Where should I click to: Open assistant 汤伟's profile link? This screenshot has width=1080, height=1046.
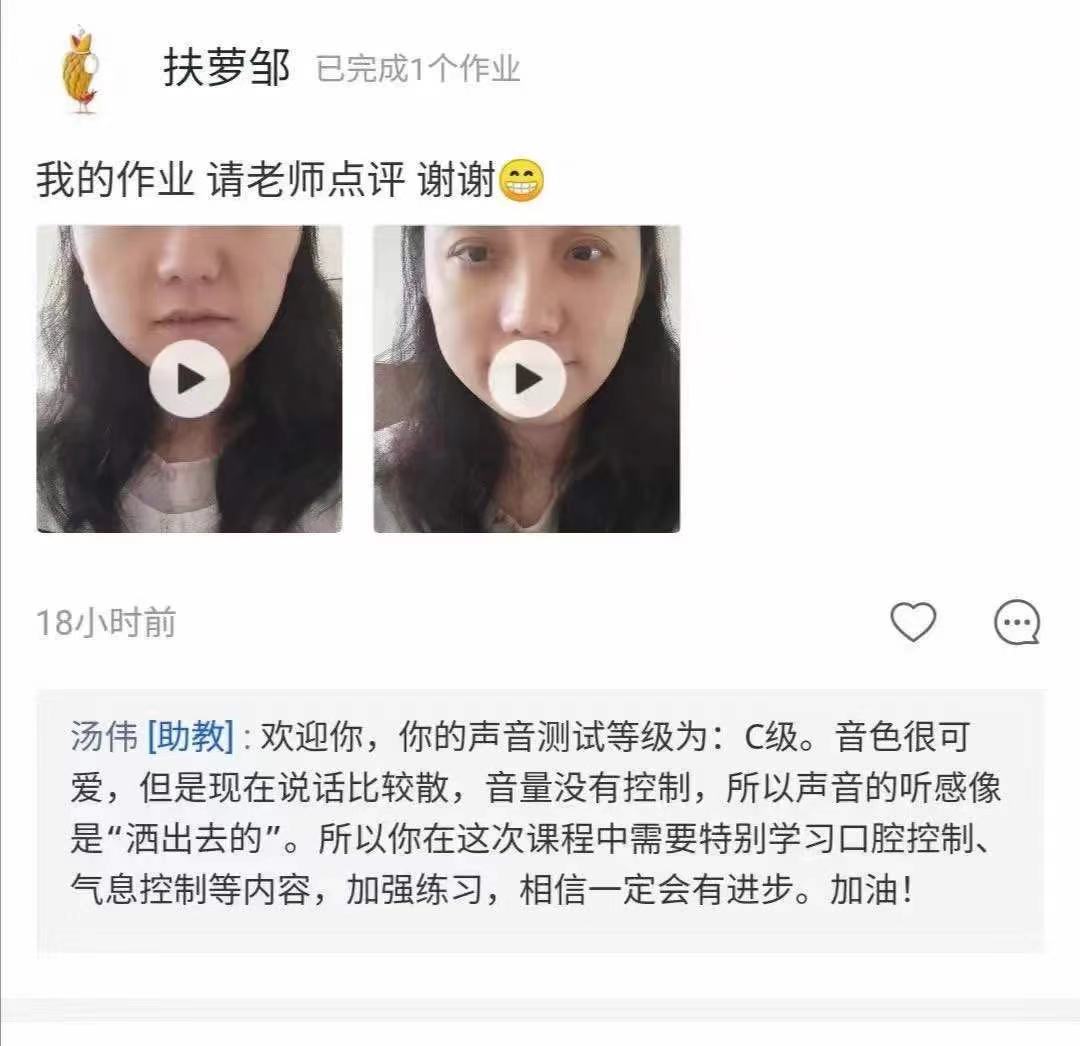[x=104, y=737]
